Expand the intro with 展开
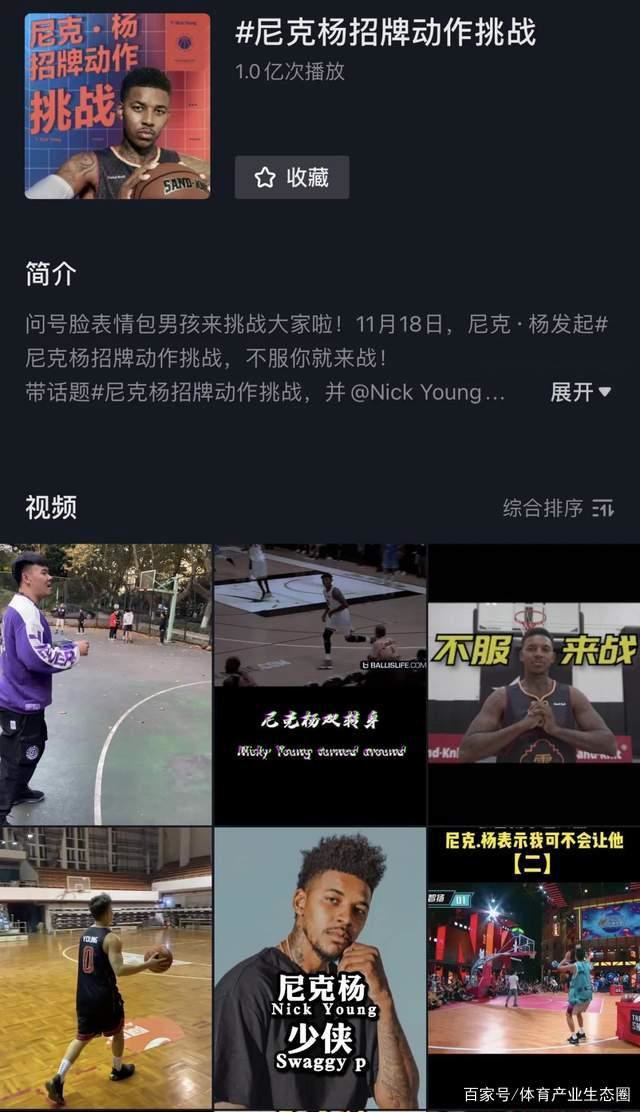 [x=580, y=392]
